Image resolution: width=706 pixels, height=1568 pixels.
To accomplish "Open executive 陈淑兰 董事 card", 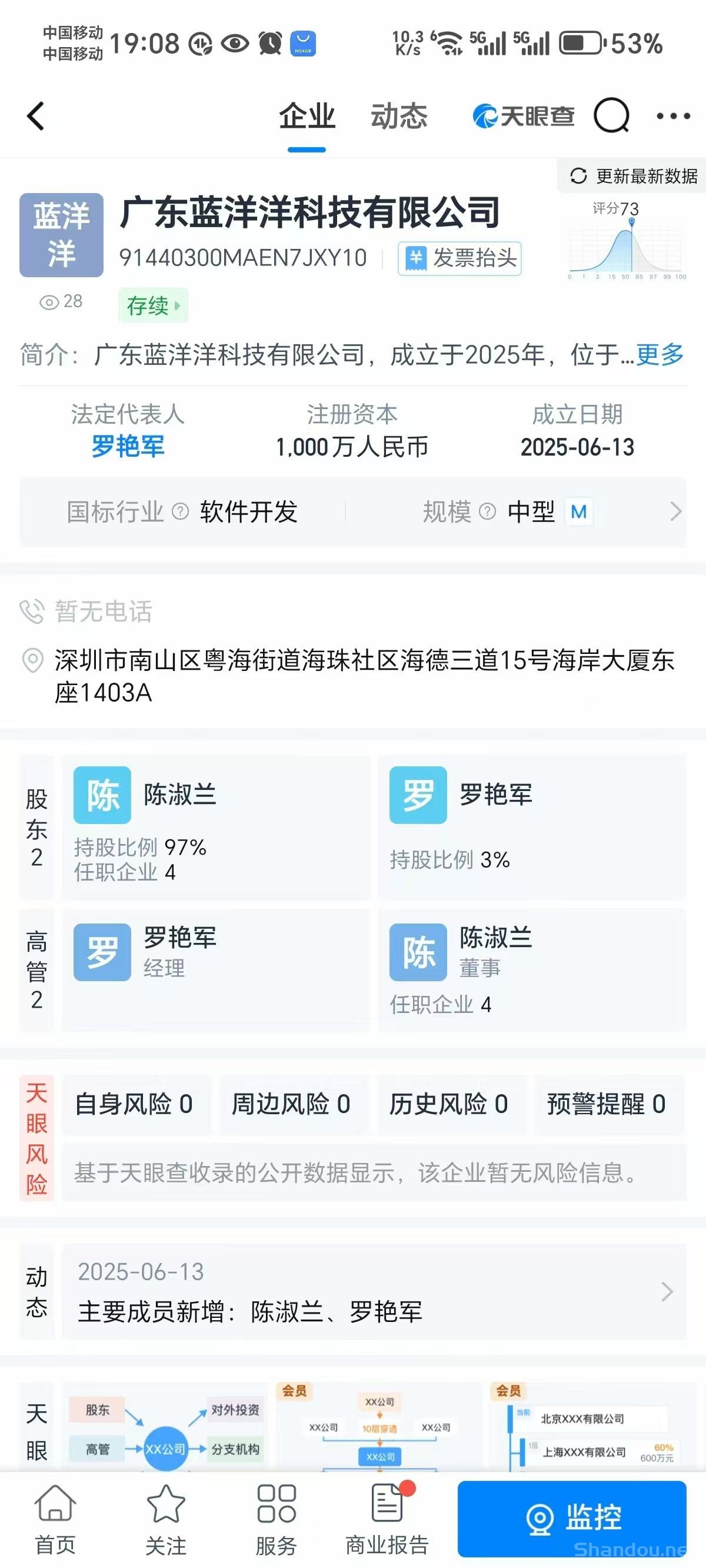I will pos(531,969).
